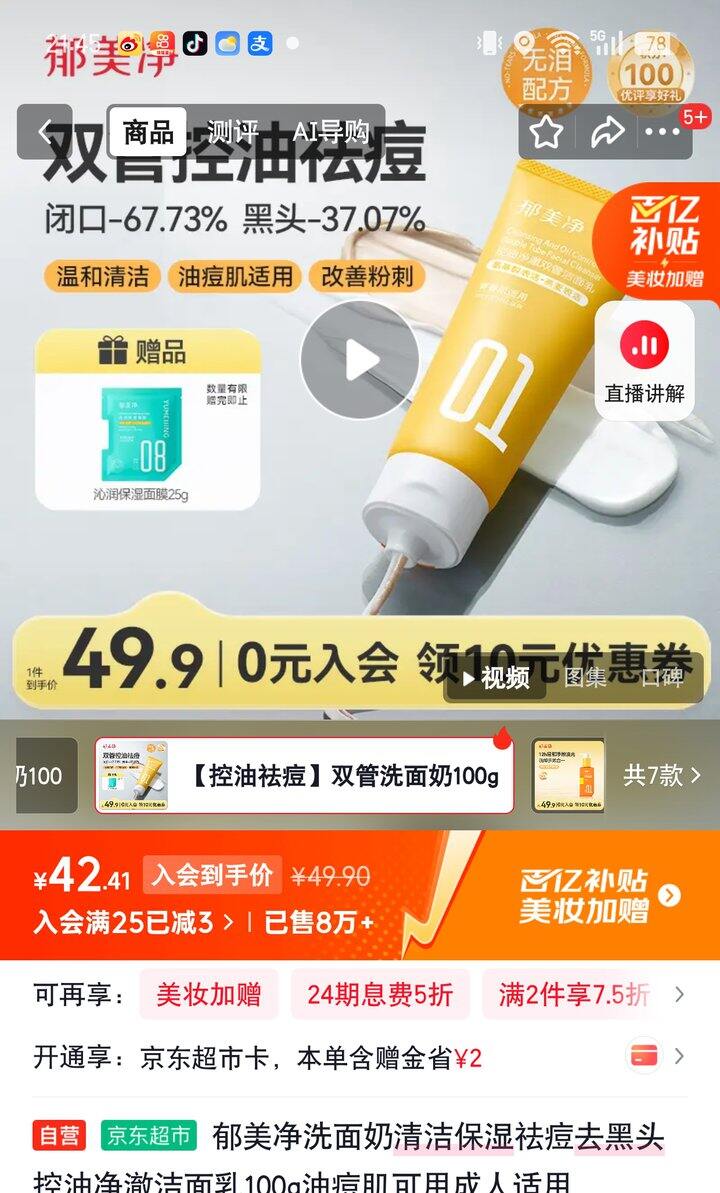Share this product
Viewport: 720px width, 1193px height.
pyautogui.click(x=606, y=131)
